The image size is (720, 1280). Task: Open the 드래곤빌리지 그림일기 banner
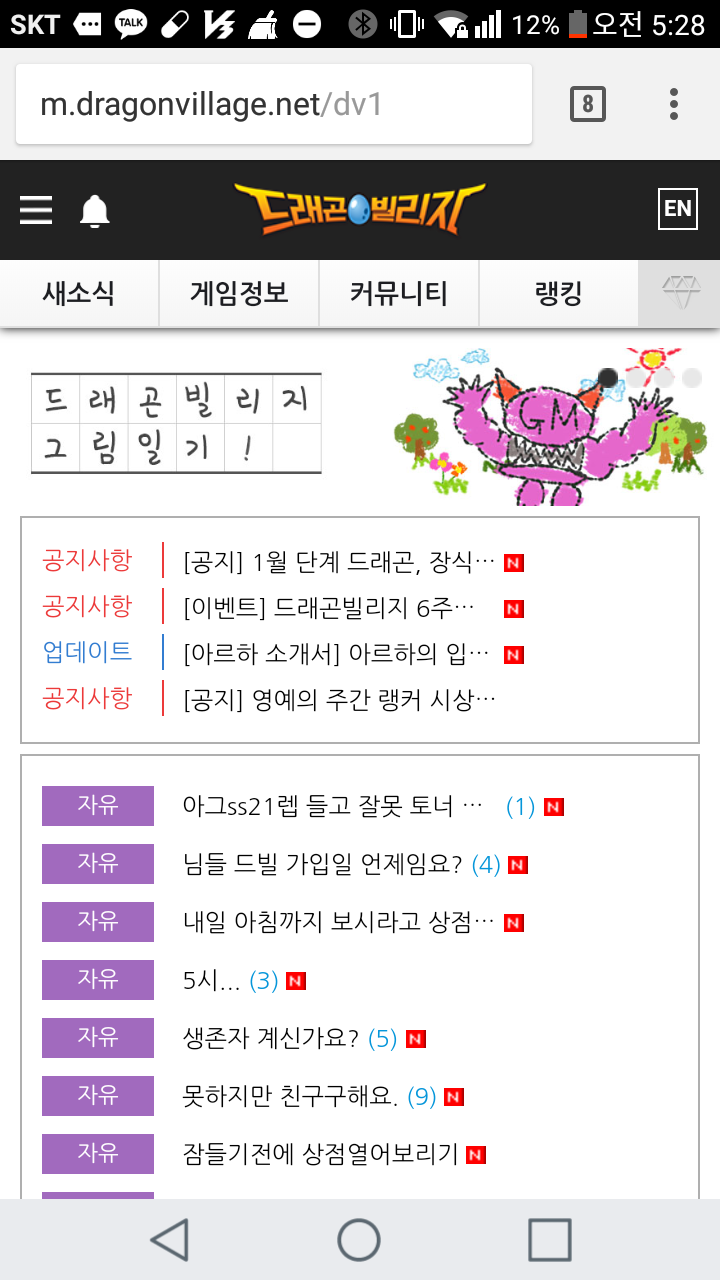(x=360, y=425)
